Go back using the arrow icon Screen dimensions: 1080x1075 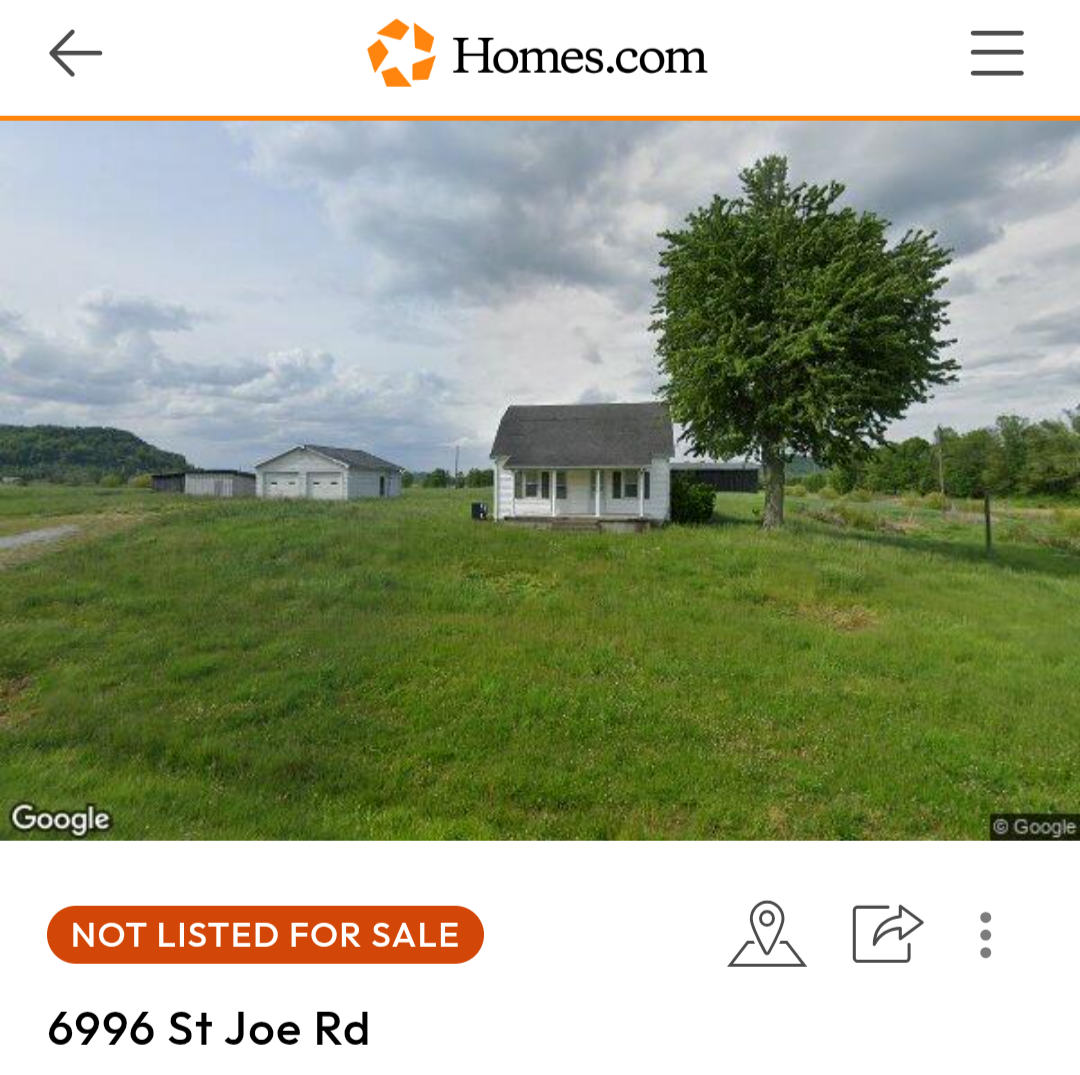[76, 53]
